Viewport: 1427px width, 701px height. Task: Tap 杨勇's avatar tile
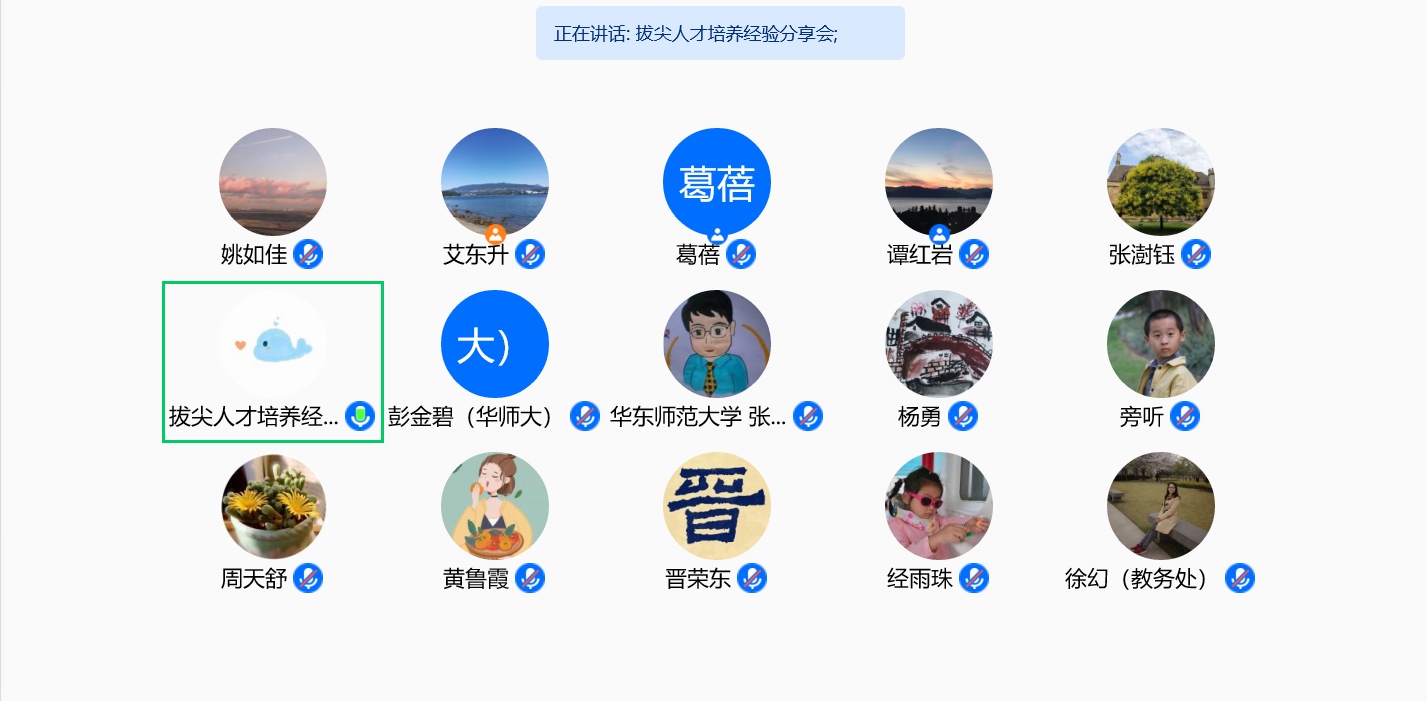tap(938, 345)
